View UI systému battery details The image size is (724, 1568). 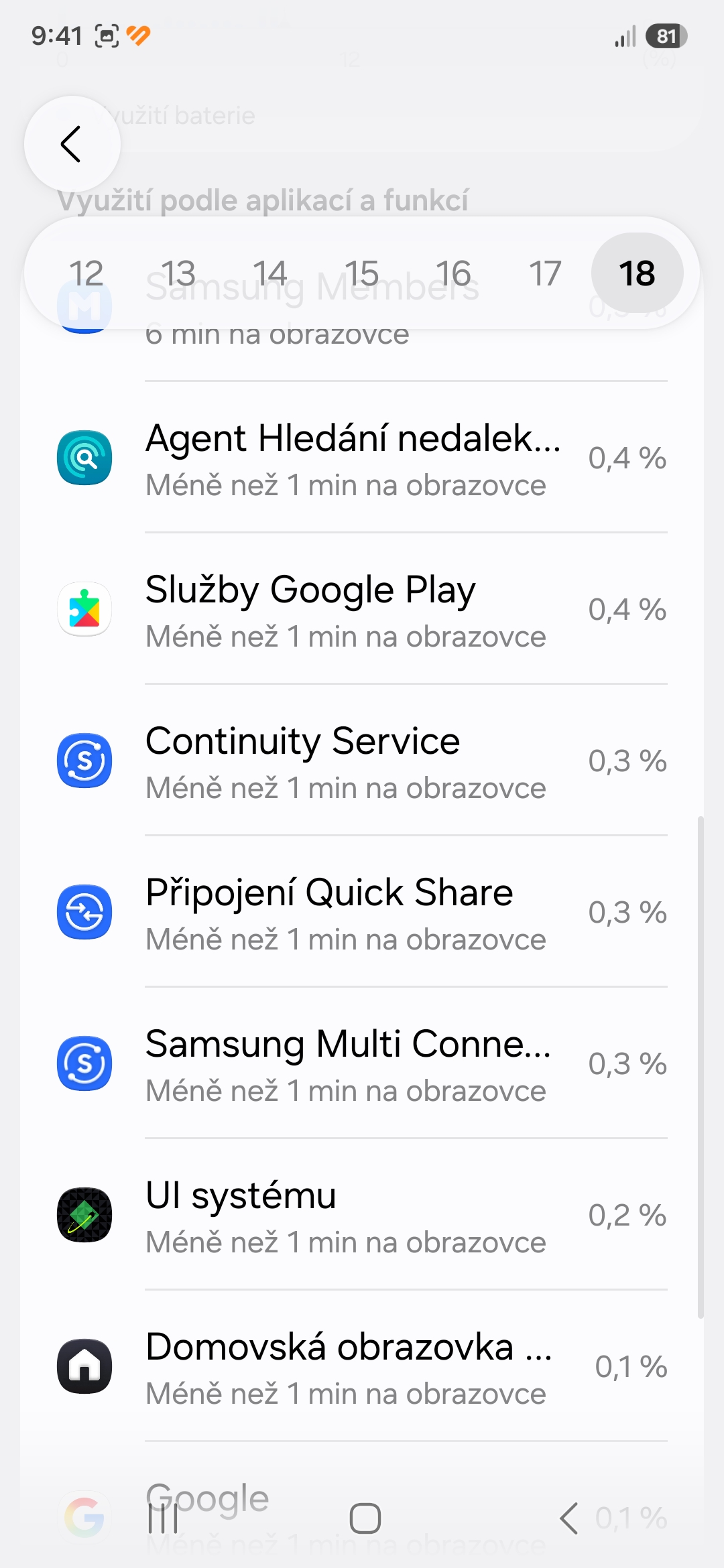tap(362, 1216)
